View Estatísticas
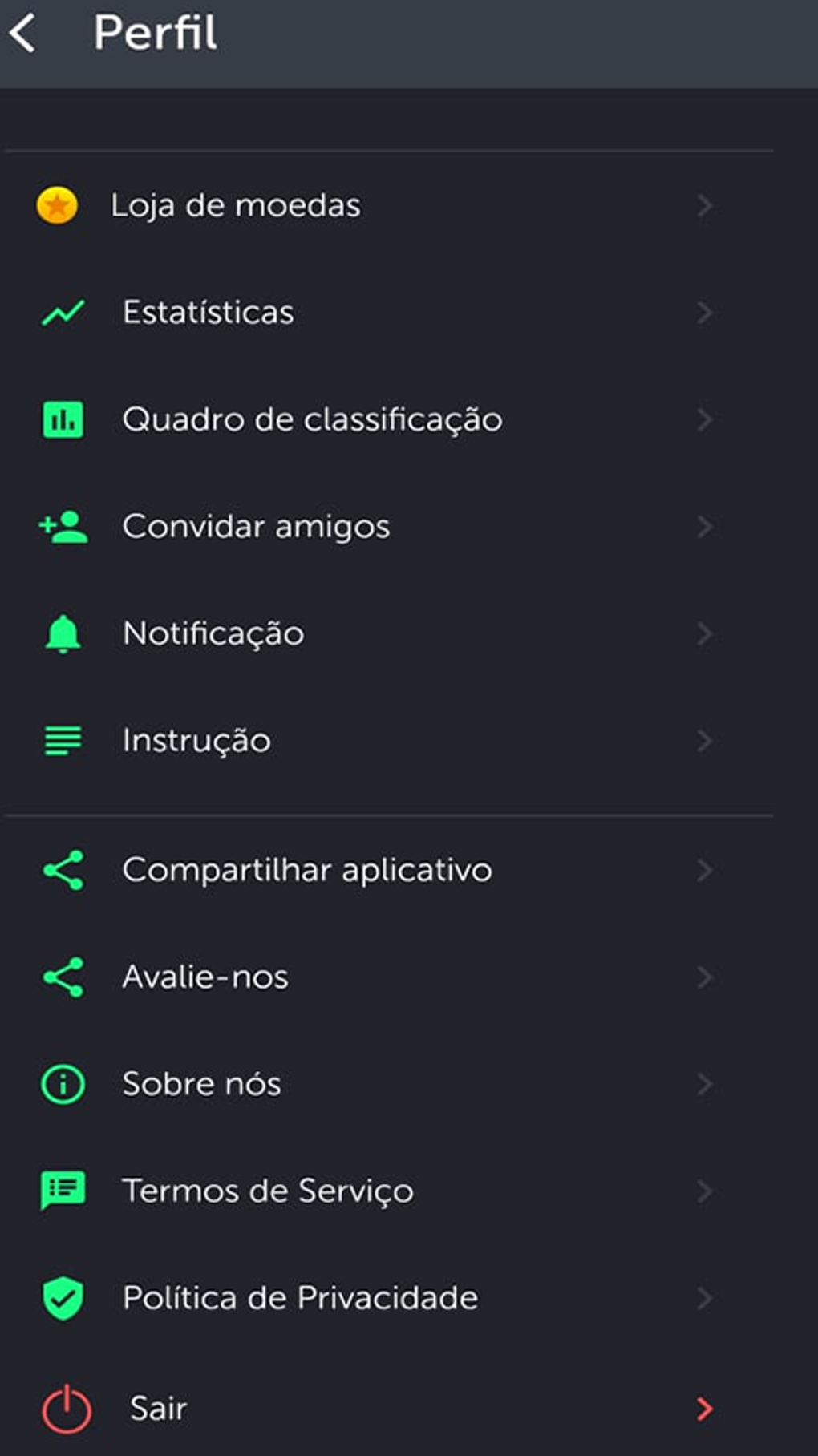Viewport: 818px width, 1456px height. coord(209,313)
